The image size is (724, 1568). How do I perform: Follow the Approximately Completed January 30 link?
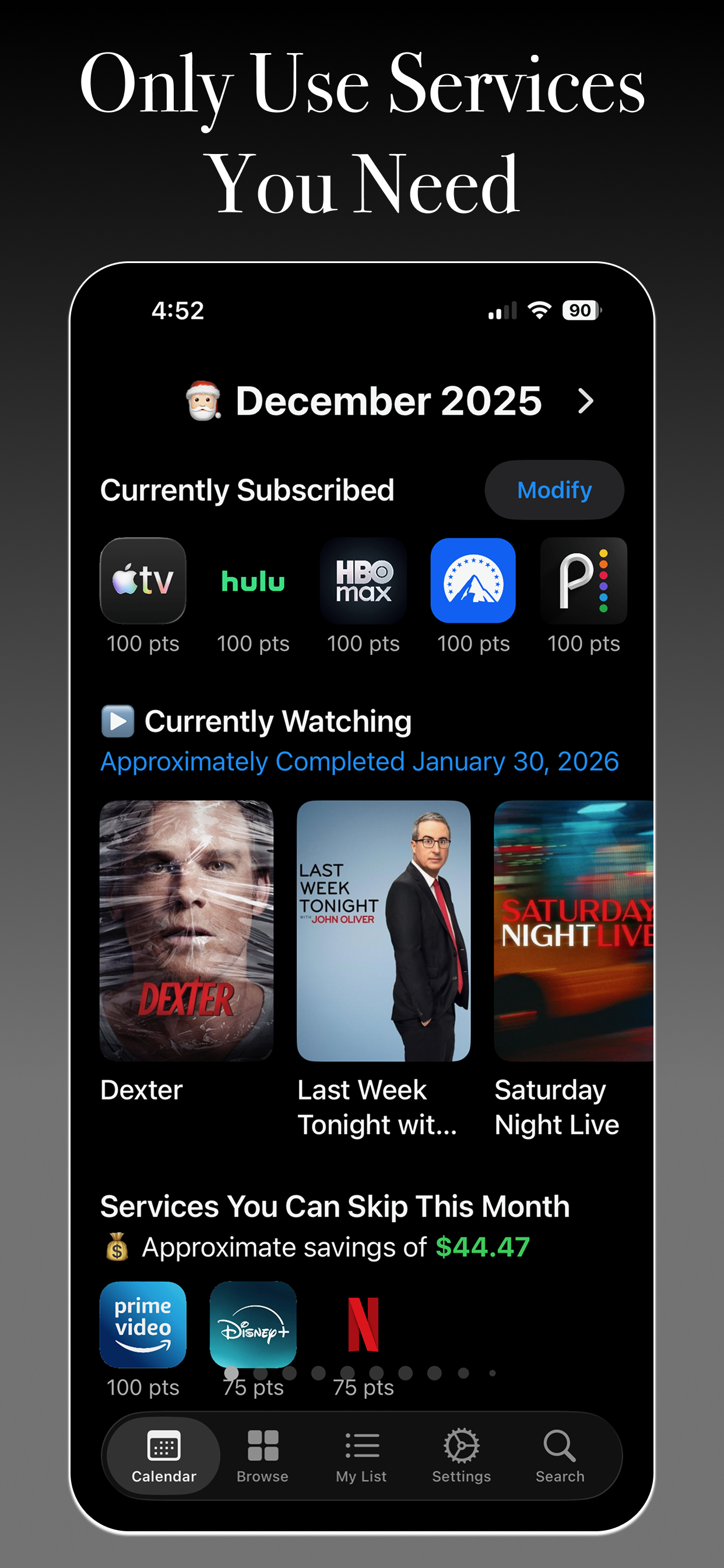[x=359, y=761]
